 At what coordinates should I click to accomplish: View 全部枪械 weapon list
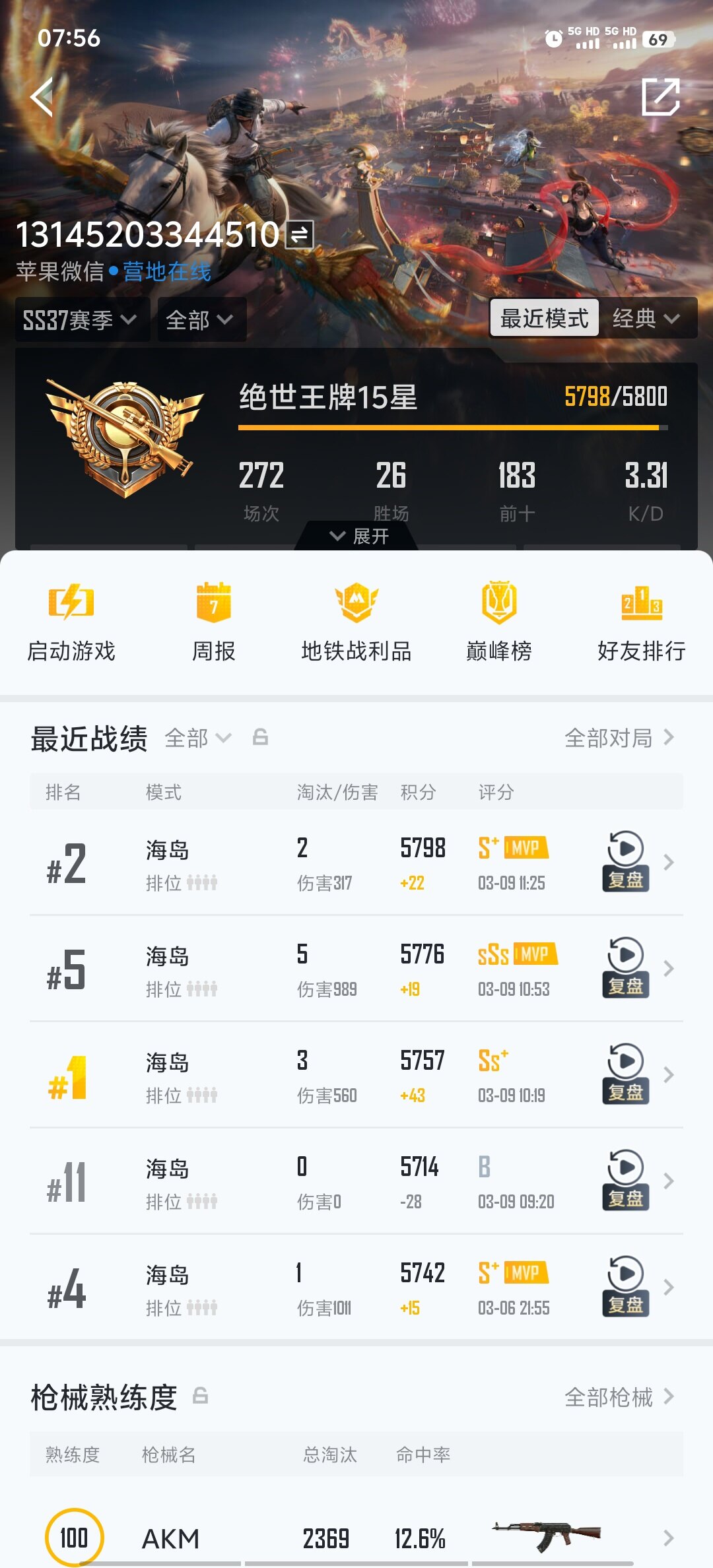click(619, 1397)
